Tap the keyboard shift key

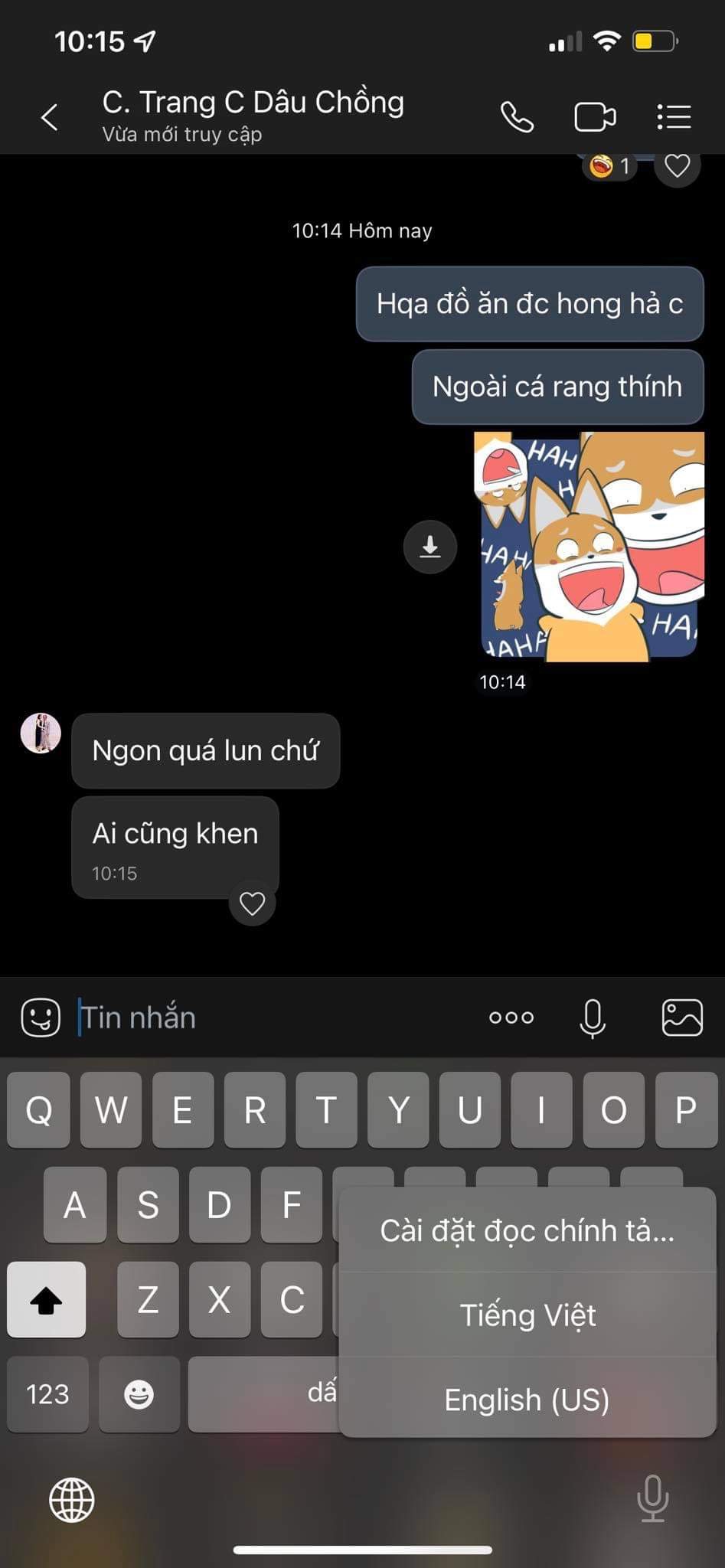pos(46,1299)
